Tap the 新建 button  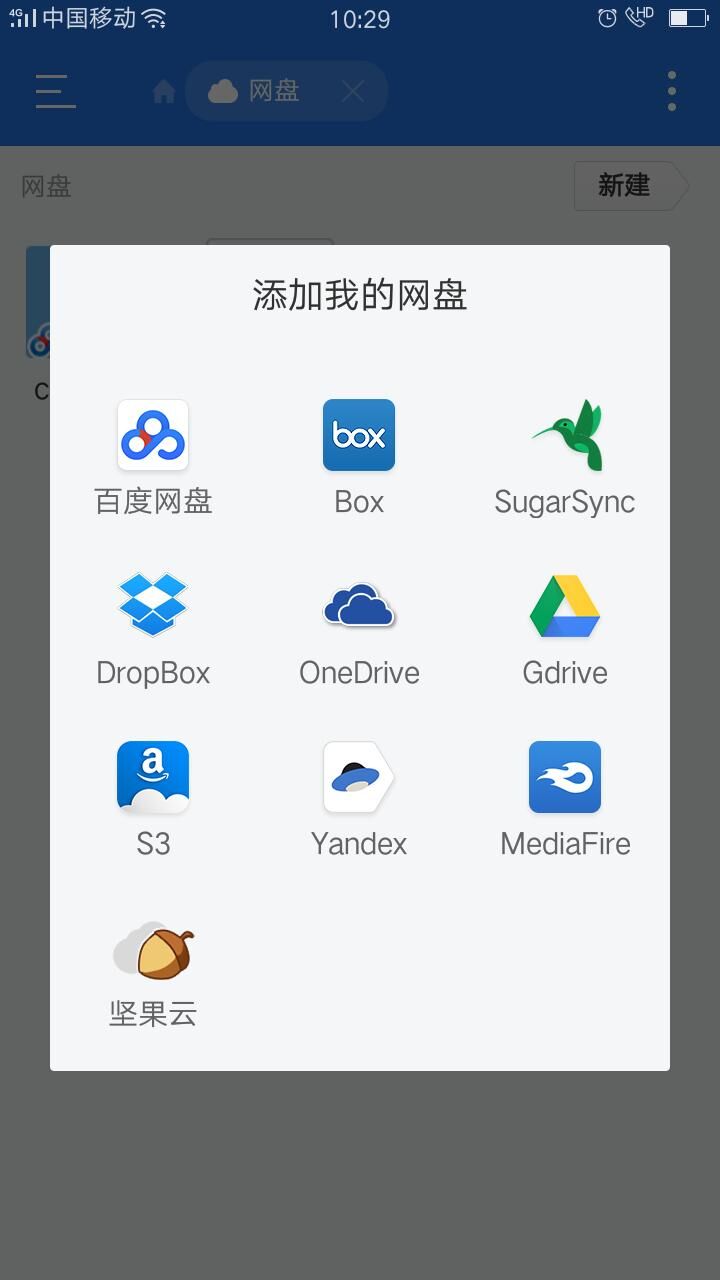[x=625, y=186]
